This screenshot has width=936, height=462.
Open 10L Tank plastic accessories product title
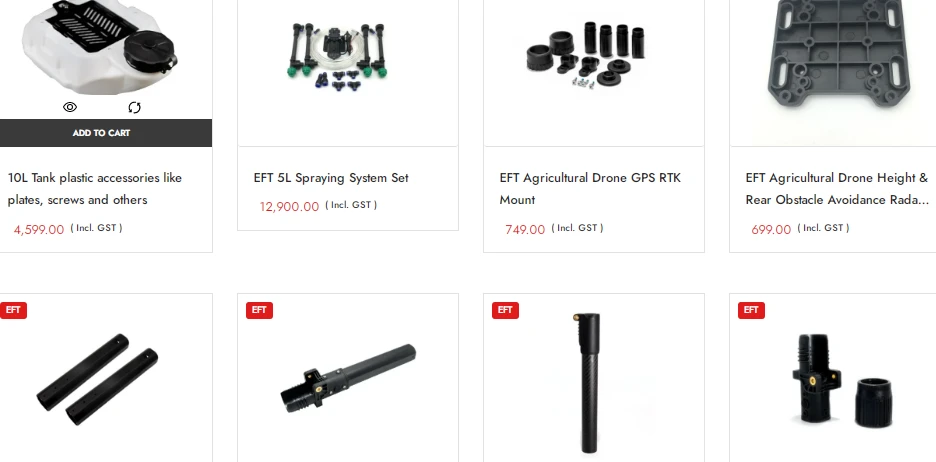[95, 188]
